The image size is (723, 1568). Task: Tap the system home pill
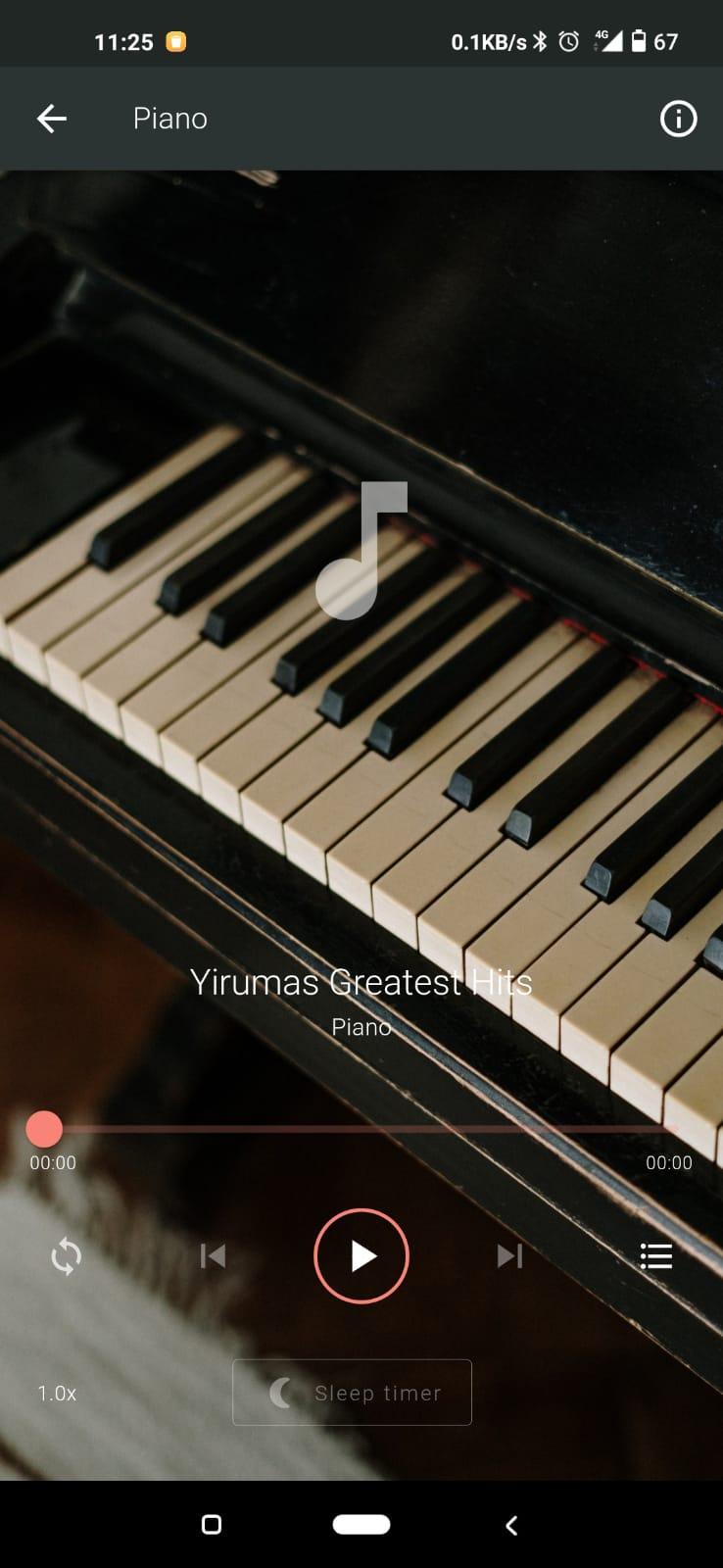coord(361,1524)
